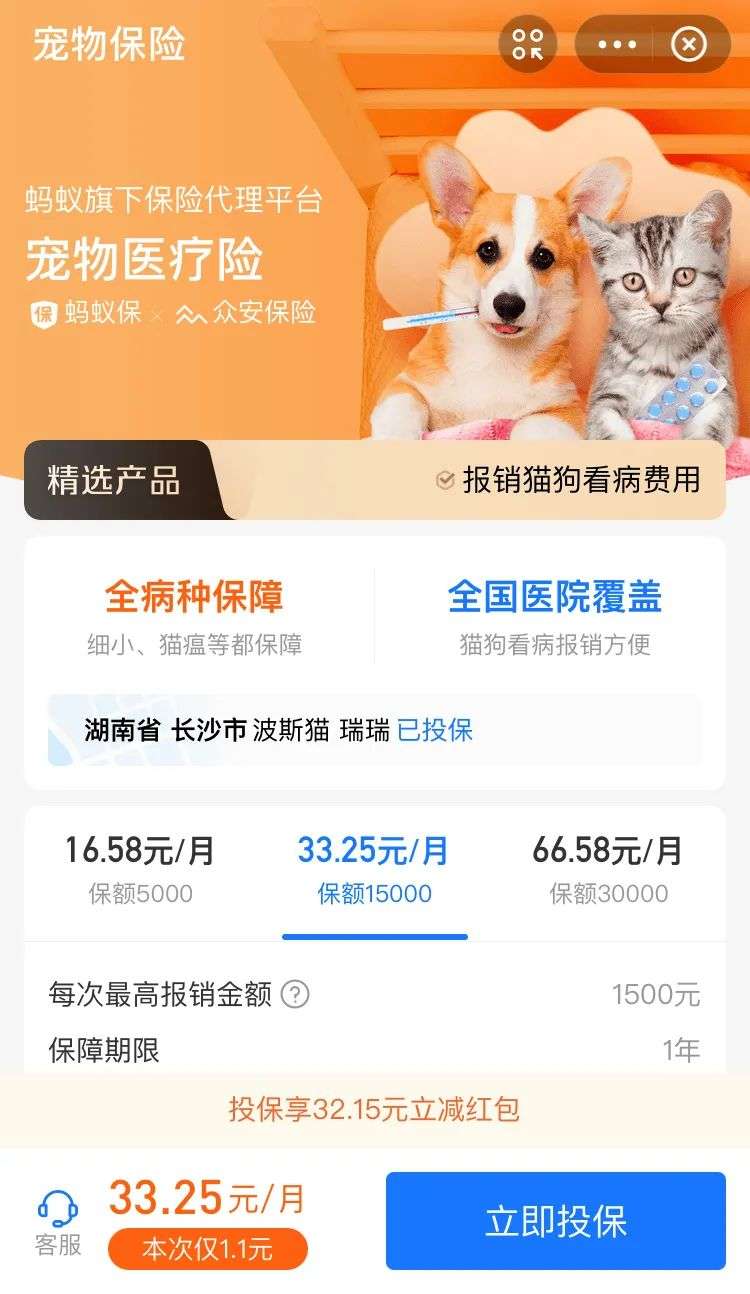Open help icon beside 每次最高报销金额

pos(295,995)
